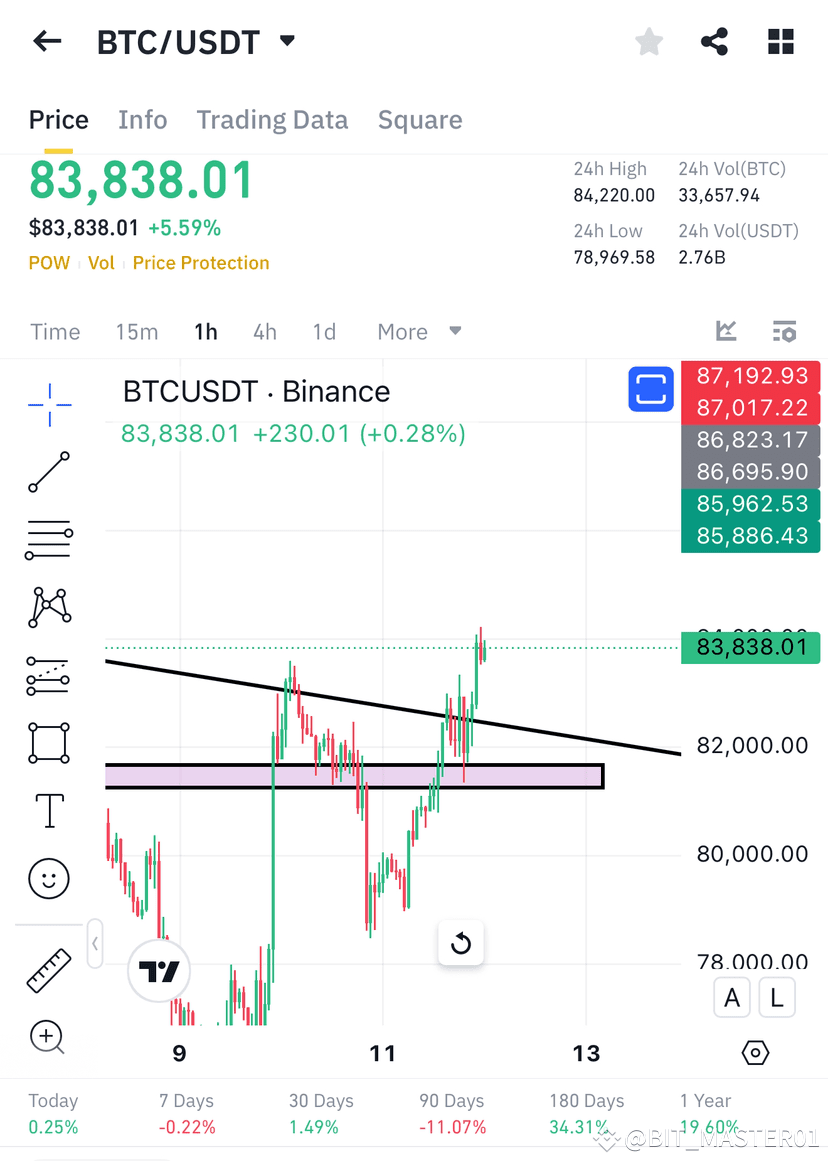Select the XABCD pattern tool
828x1161 pixels.
tap(48, 607)
